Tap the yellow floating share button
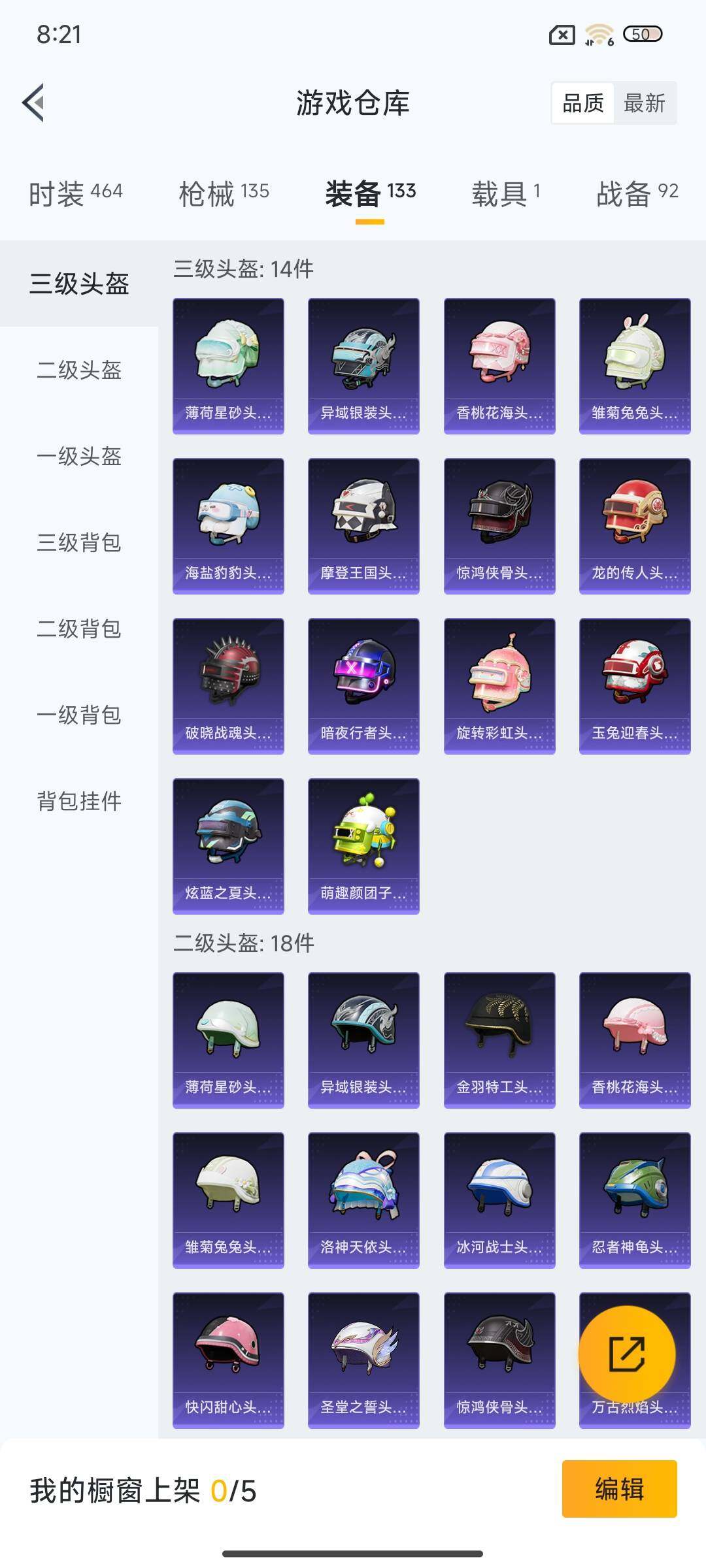Image resolution: width=706 pixels, height=1568 pixels. [x=626, y=1354]
